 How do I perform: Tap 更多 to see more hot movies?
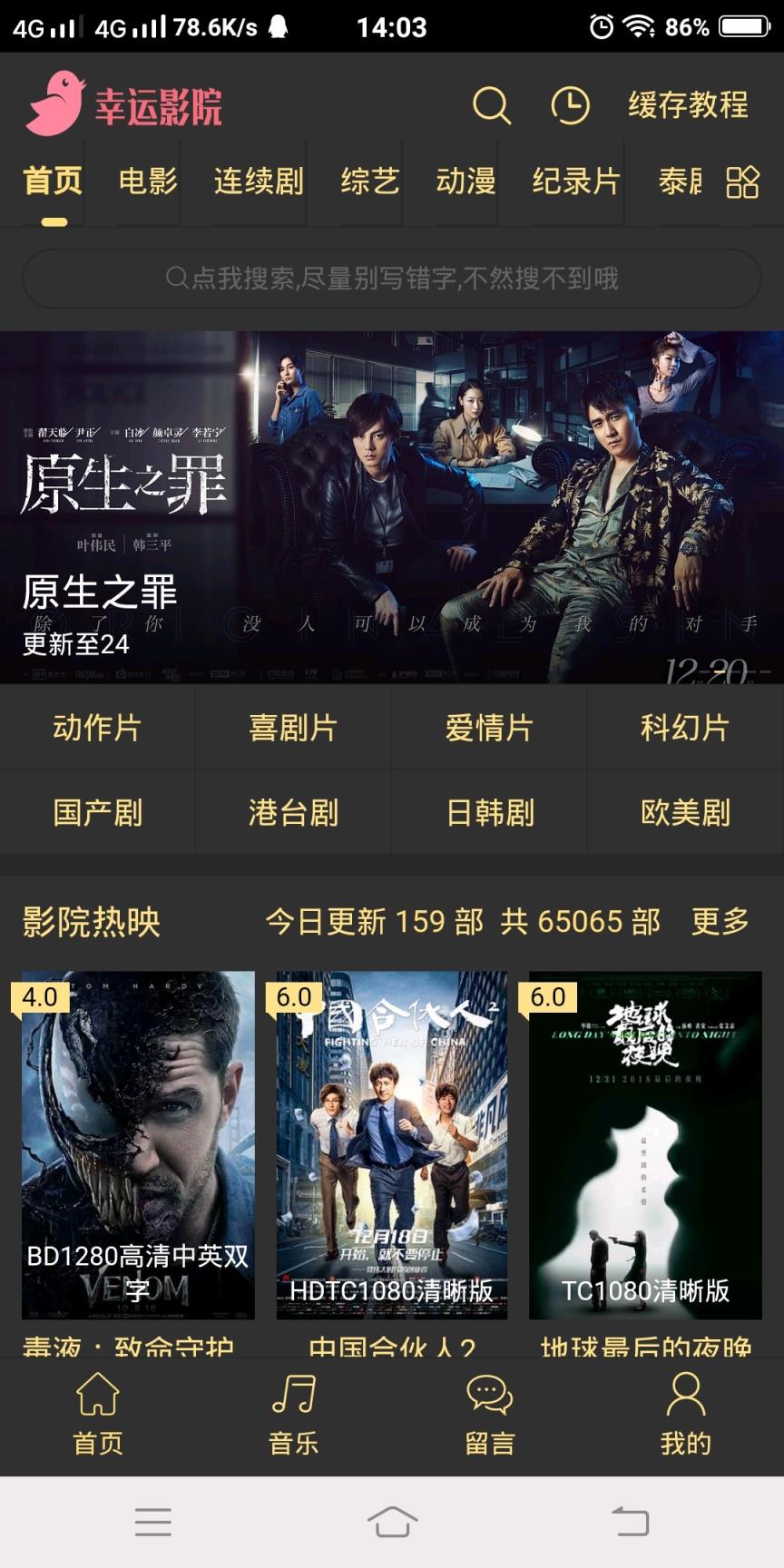[721, 922]
